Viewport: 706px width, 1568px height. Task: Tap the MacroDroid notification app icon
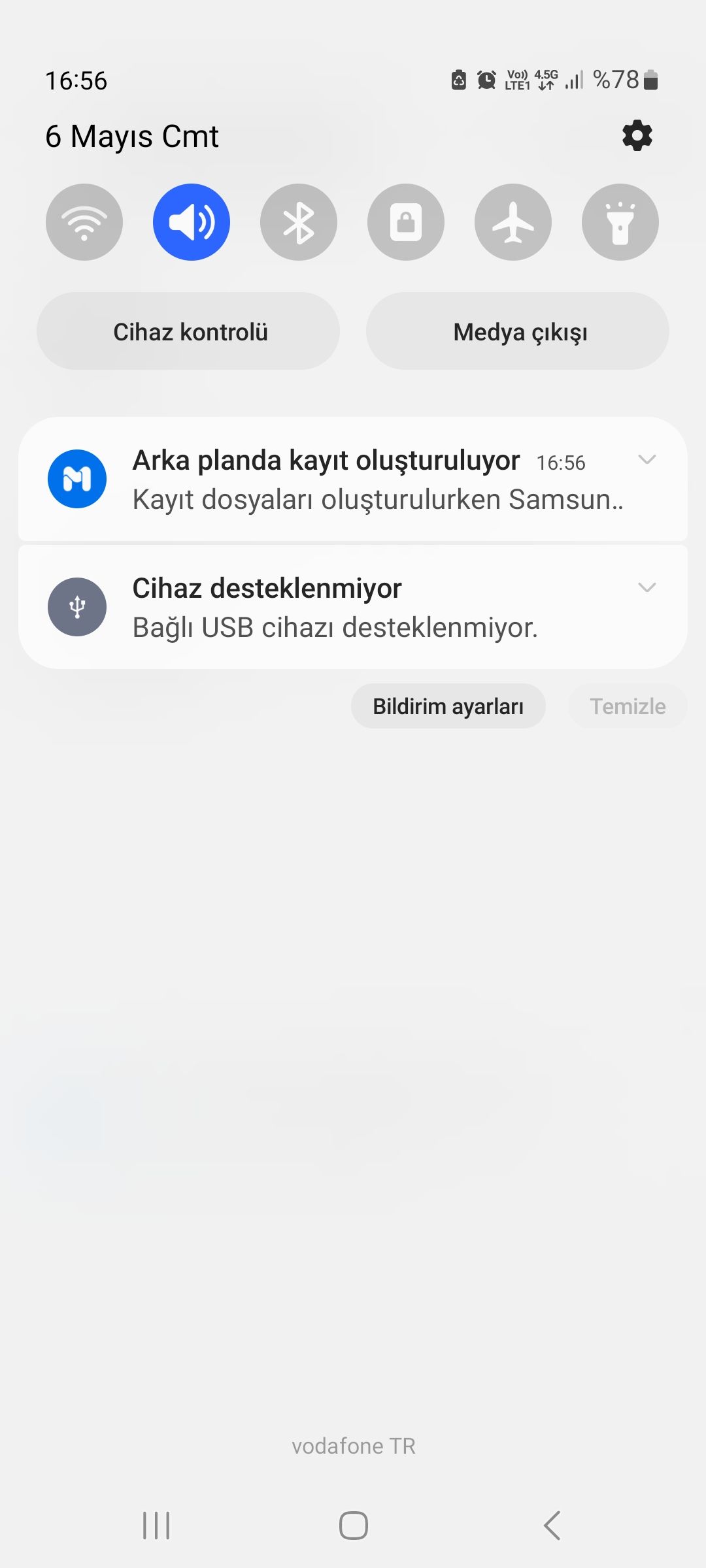pyautogui.click(x=77, y=478)
